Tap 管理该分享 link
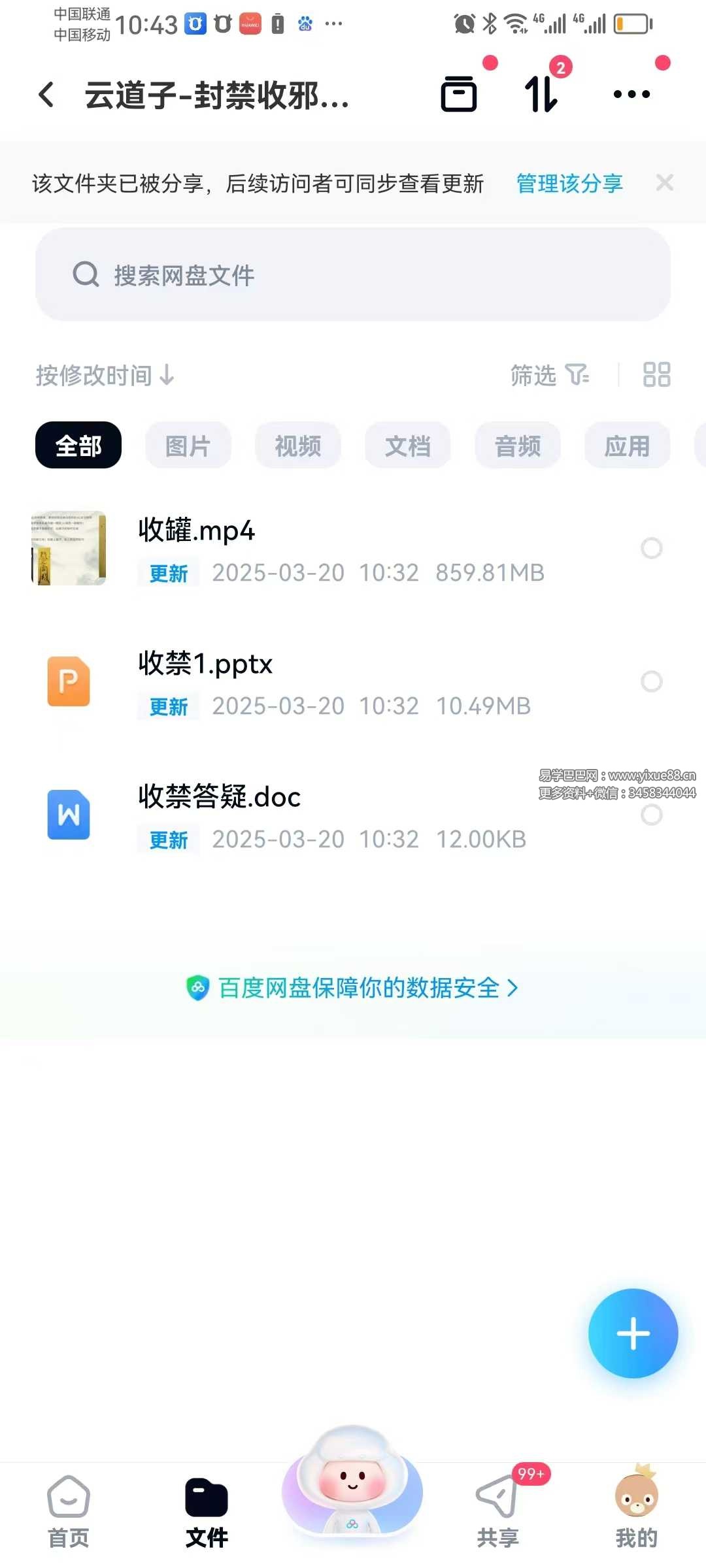706x1568 pixels. tap(569, 184)
